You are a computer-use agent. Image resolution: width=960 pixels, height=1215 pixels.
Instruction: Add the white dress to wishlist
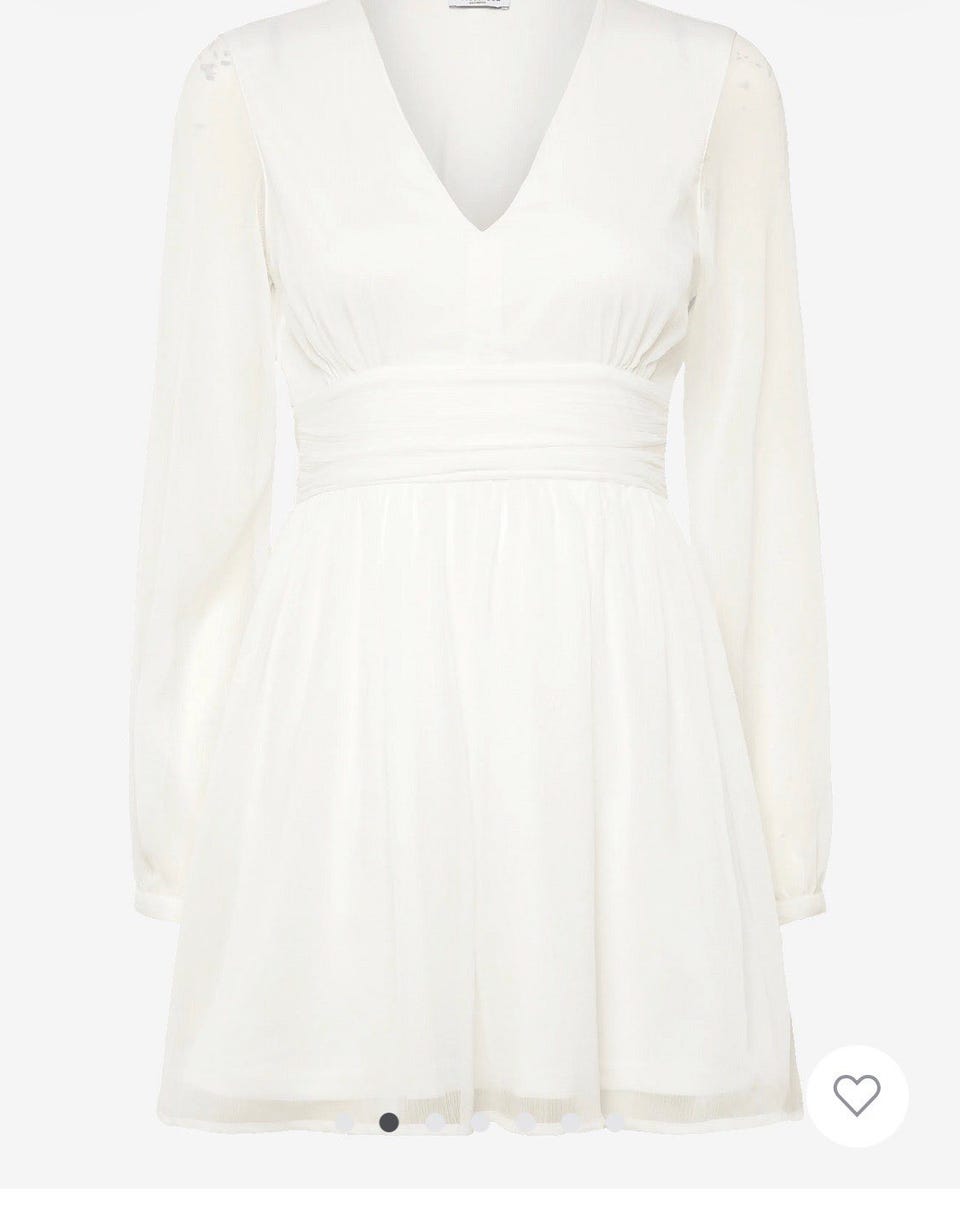tap(857, 1096)
